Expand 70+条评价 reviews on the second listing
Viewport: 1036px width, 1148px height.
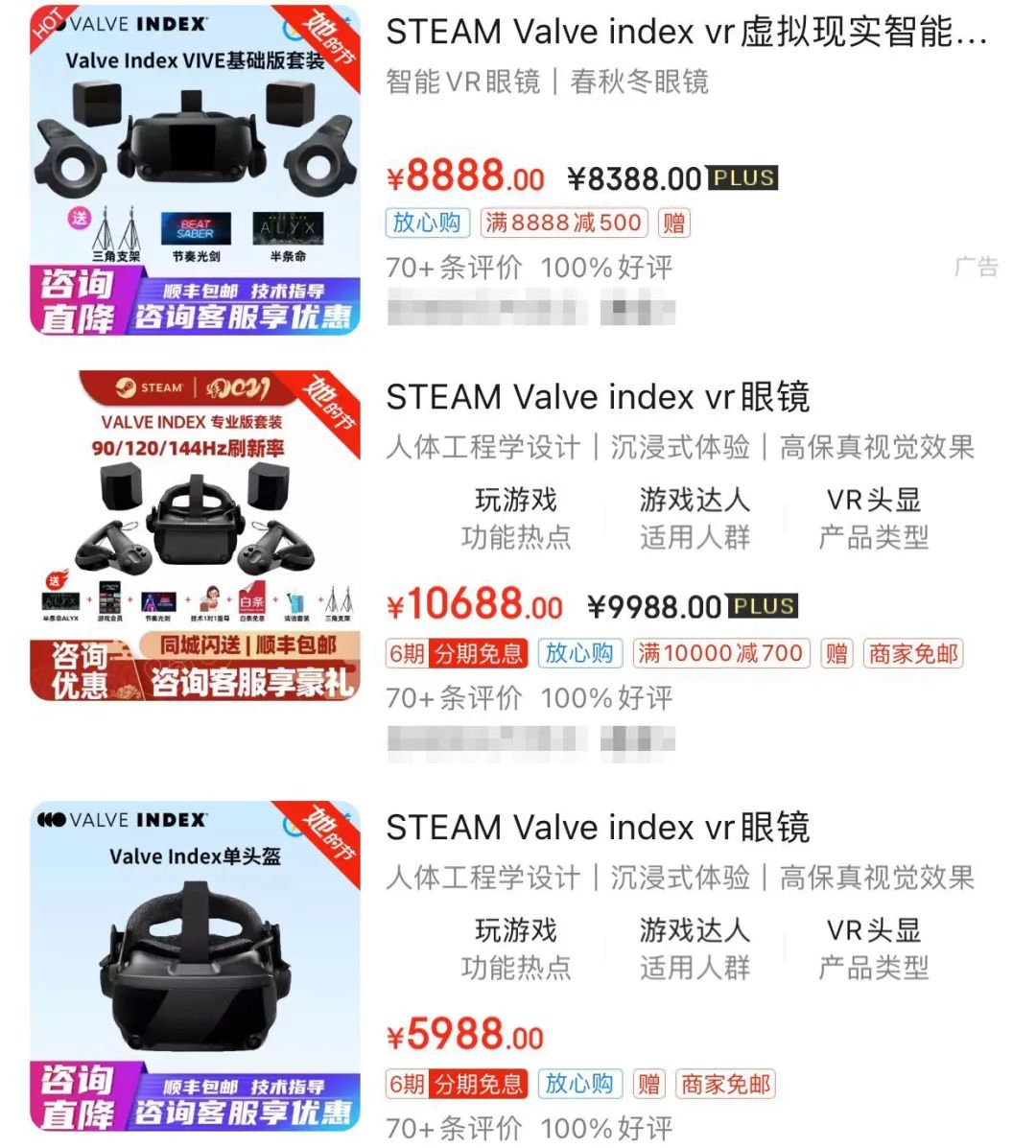(453, 698)
